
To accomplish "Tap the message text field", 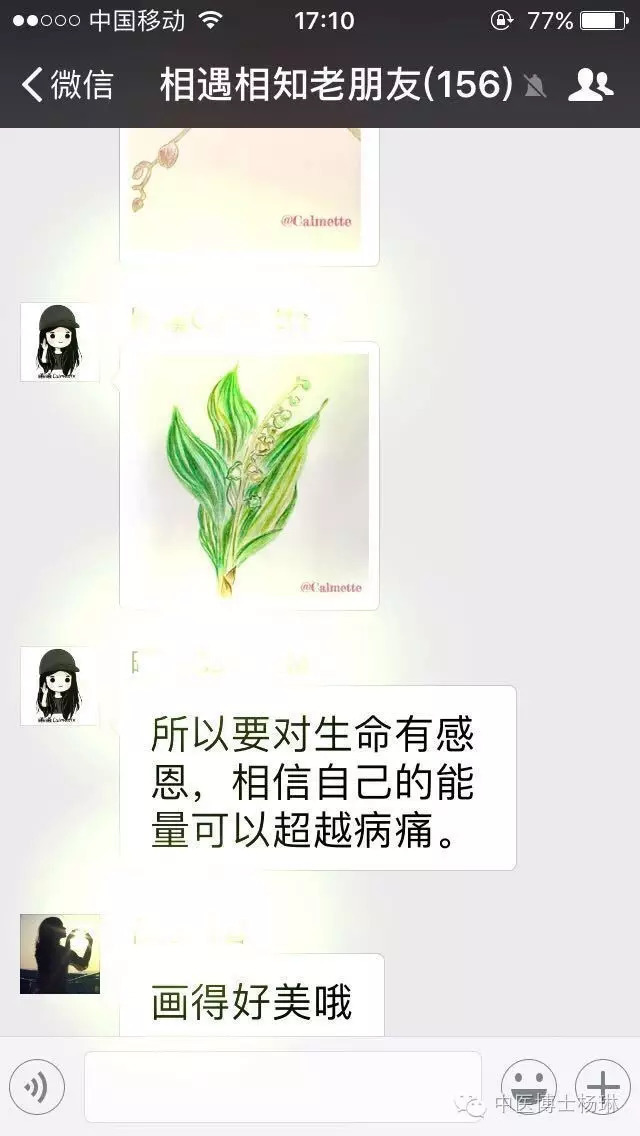I will tap(283, 1086).
